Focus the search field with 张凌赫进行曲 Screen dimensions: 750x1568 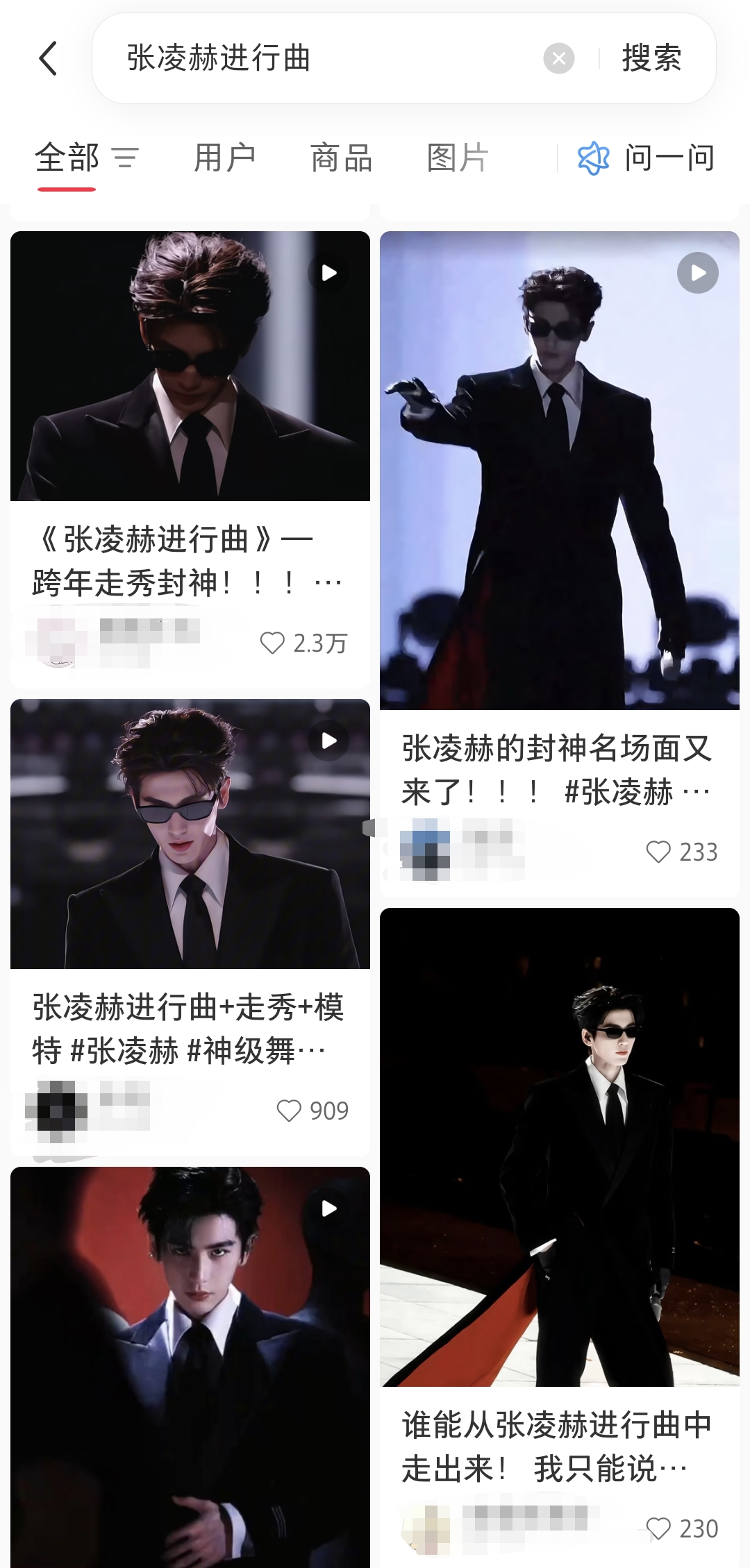point(312,58)
